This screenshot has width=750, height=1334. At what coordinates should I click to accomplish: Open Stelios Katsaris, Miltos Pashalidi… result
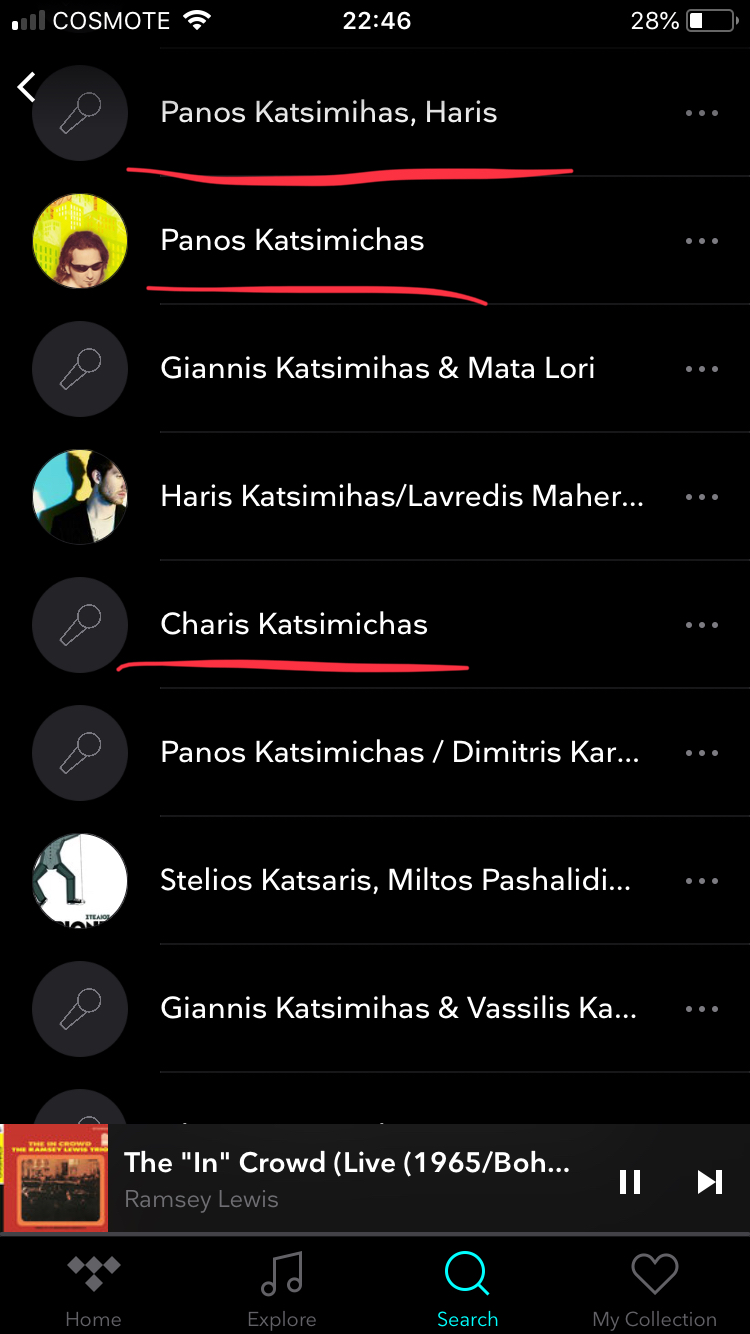395,881
